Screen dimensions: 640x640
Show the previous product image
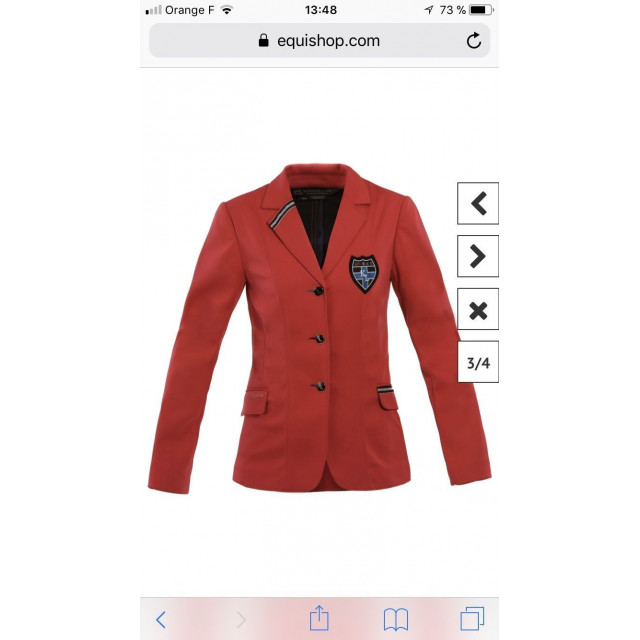(x=478, y=204)
